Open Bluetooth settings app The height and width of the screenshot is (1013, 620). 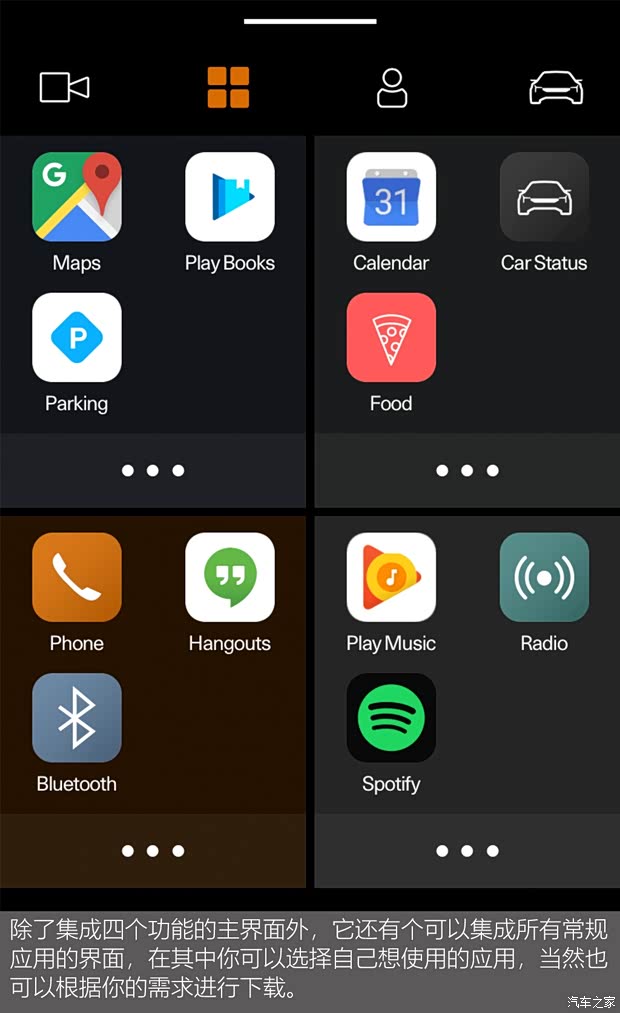(77, 718)
